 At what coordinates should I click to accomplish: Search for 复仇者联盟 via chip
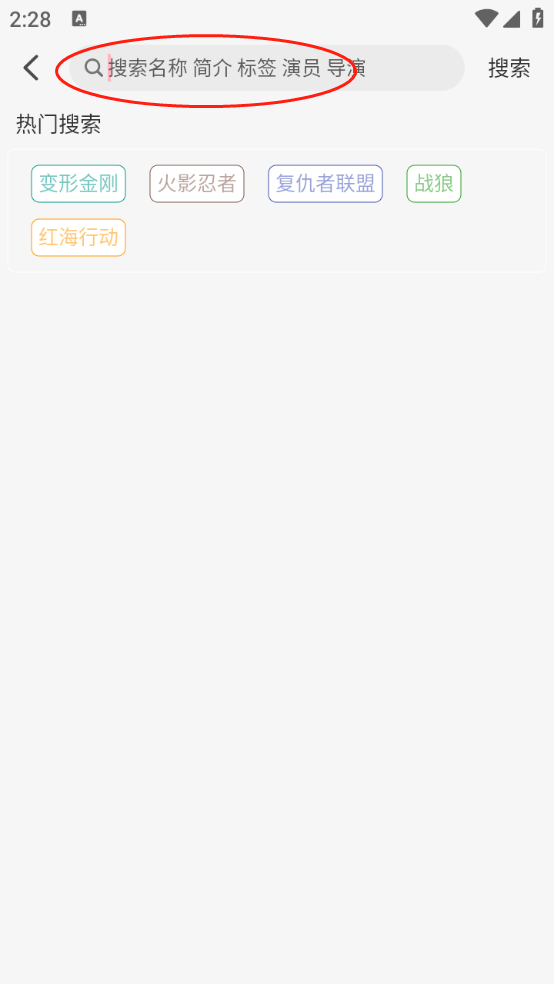(325, 184)
